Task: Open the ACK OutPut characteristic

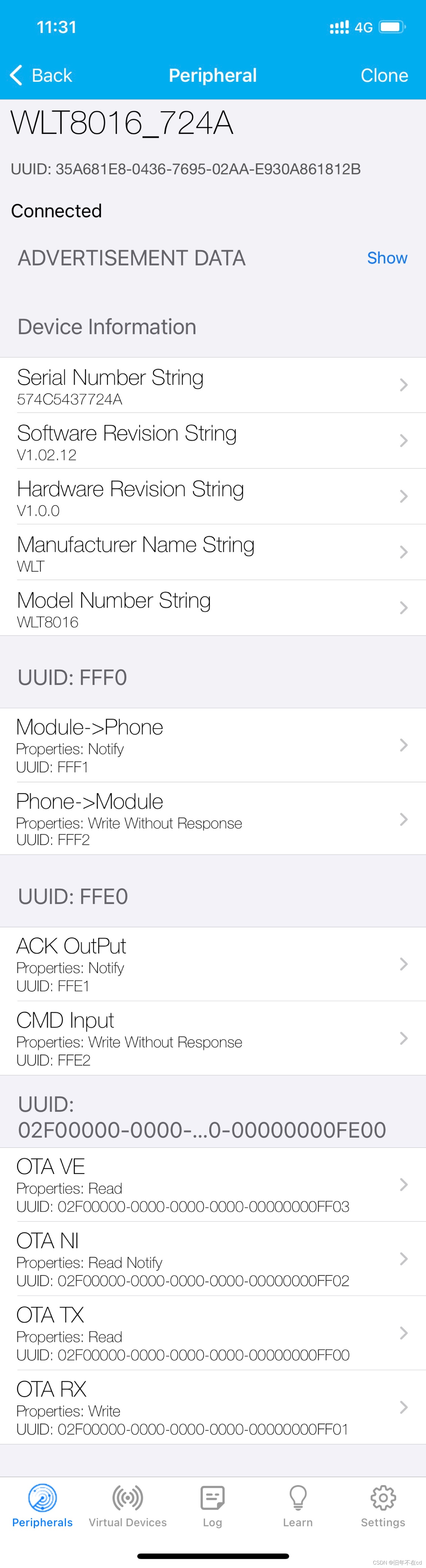Action: click(213, 964)
